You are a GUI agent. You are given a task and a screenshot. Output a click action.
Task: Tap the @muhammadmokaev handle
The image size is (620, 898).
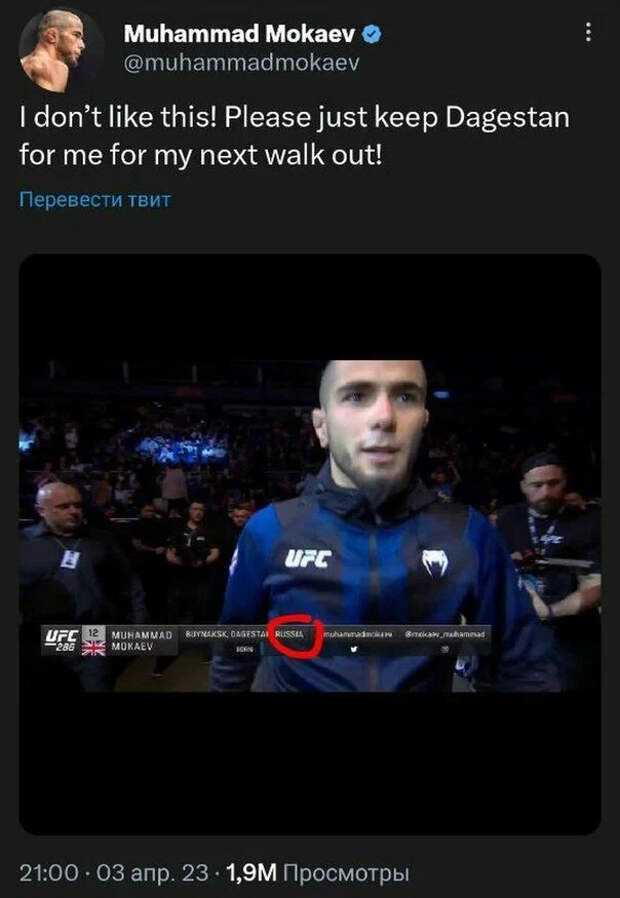coord(241,63)
